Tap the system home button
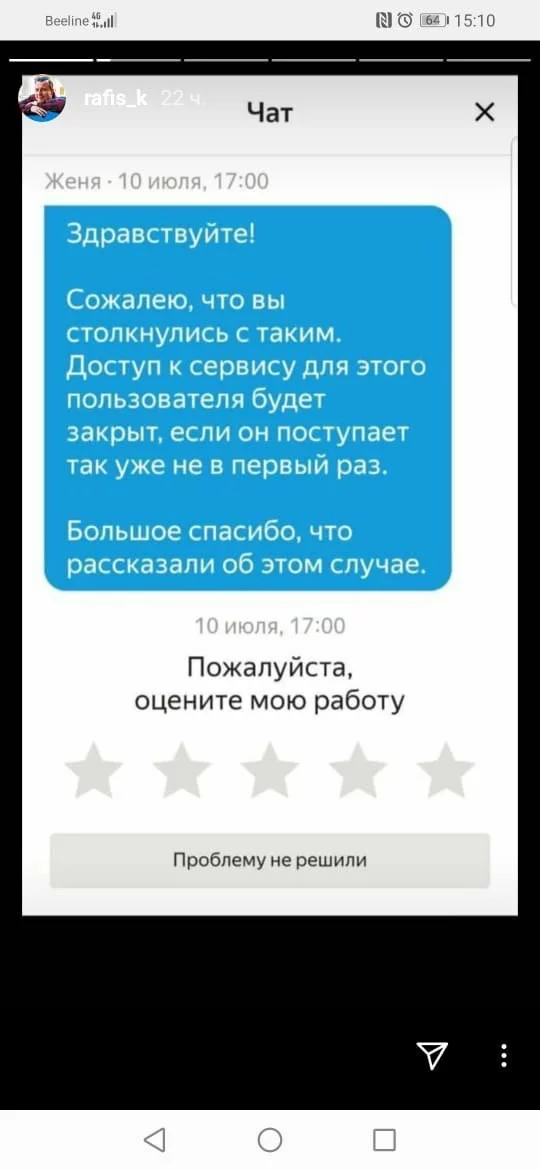Image resolution: width=540 pixels, height=1170 pixels. [x=270, y=1139]
